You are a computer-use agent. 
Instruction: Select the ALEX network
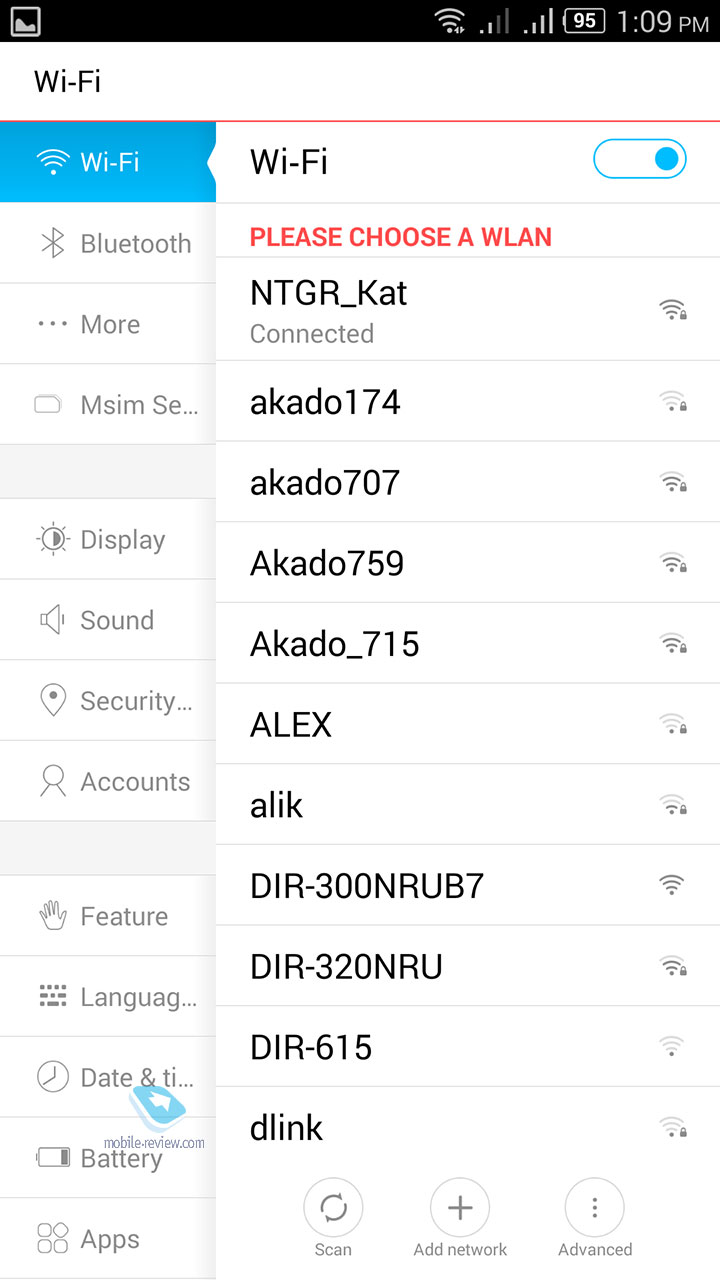(468, 724)
